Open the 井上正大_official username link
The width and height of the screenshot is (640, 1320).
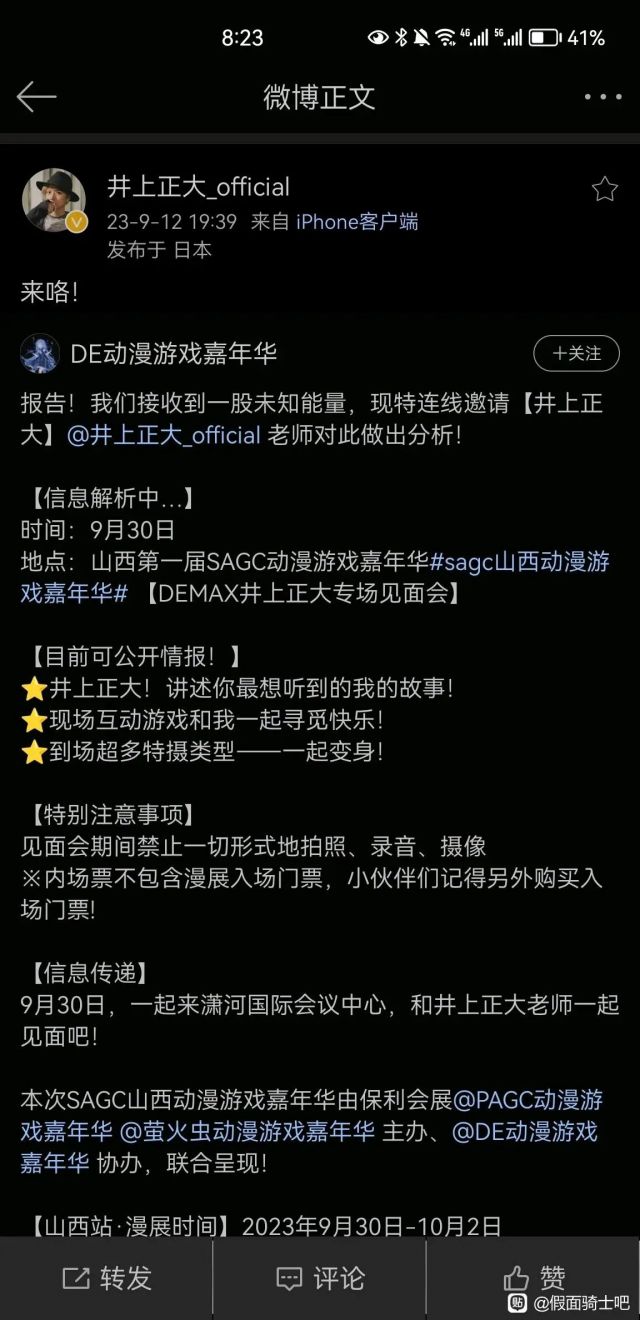[198, 187]
